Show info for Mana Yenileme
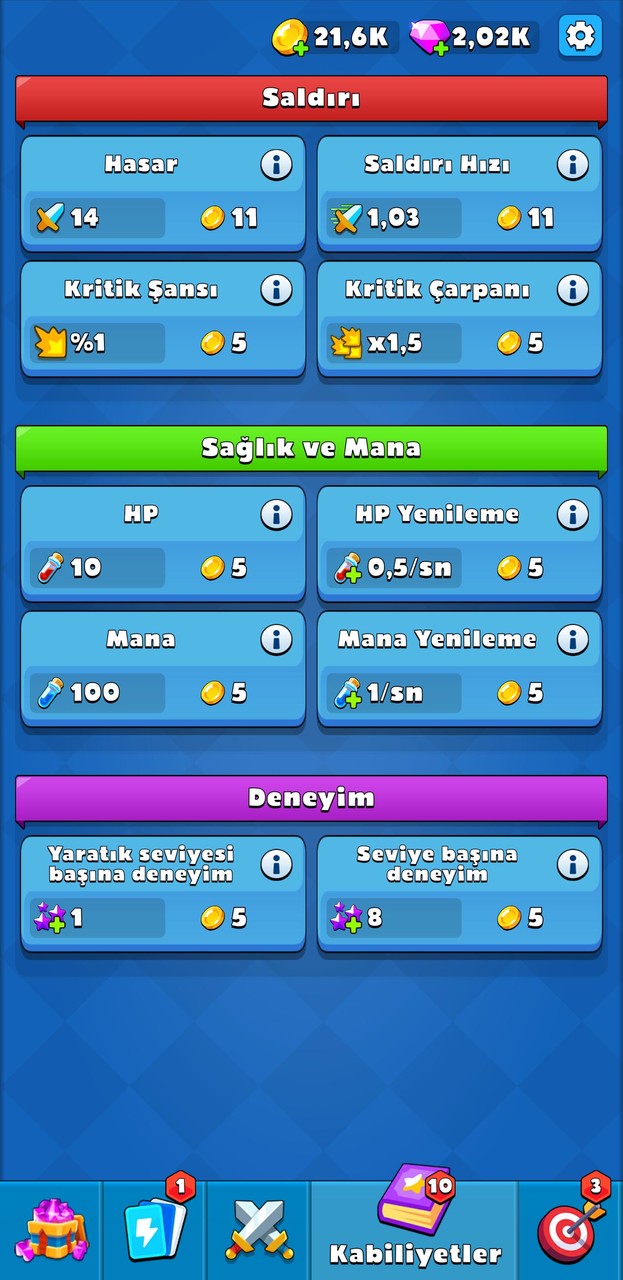623x1280 pixels. (x=572, y=640)
